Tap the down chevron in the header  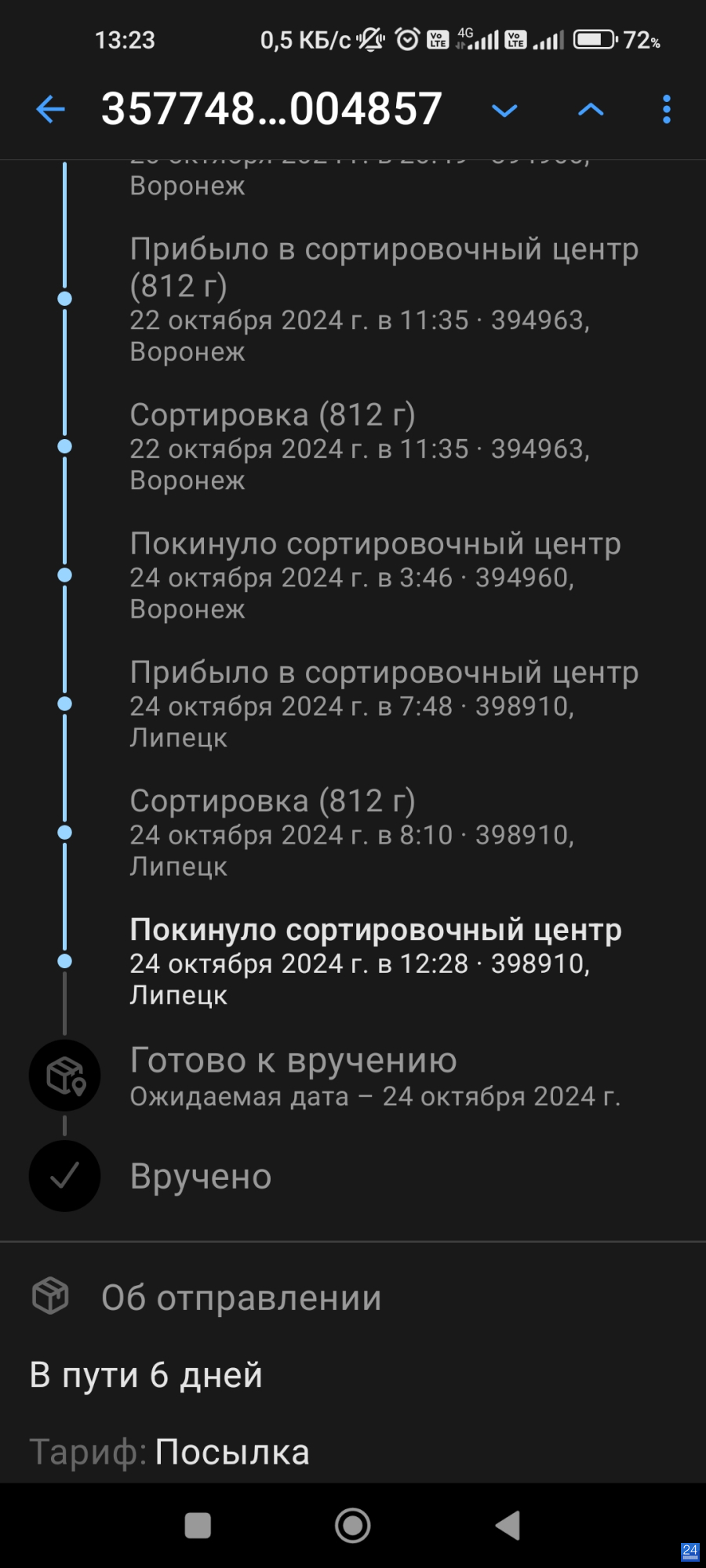pos(504,111)
